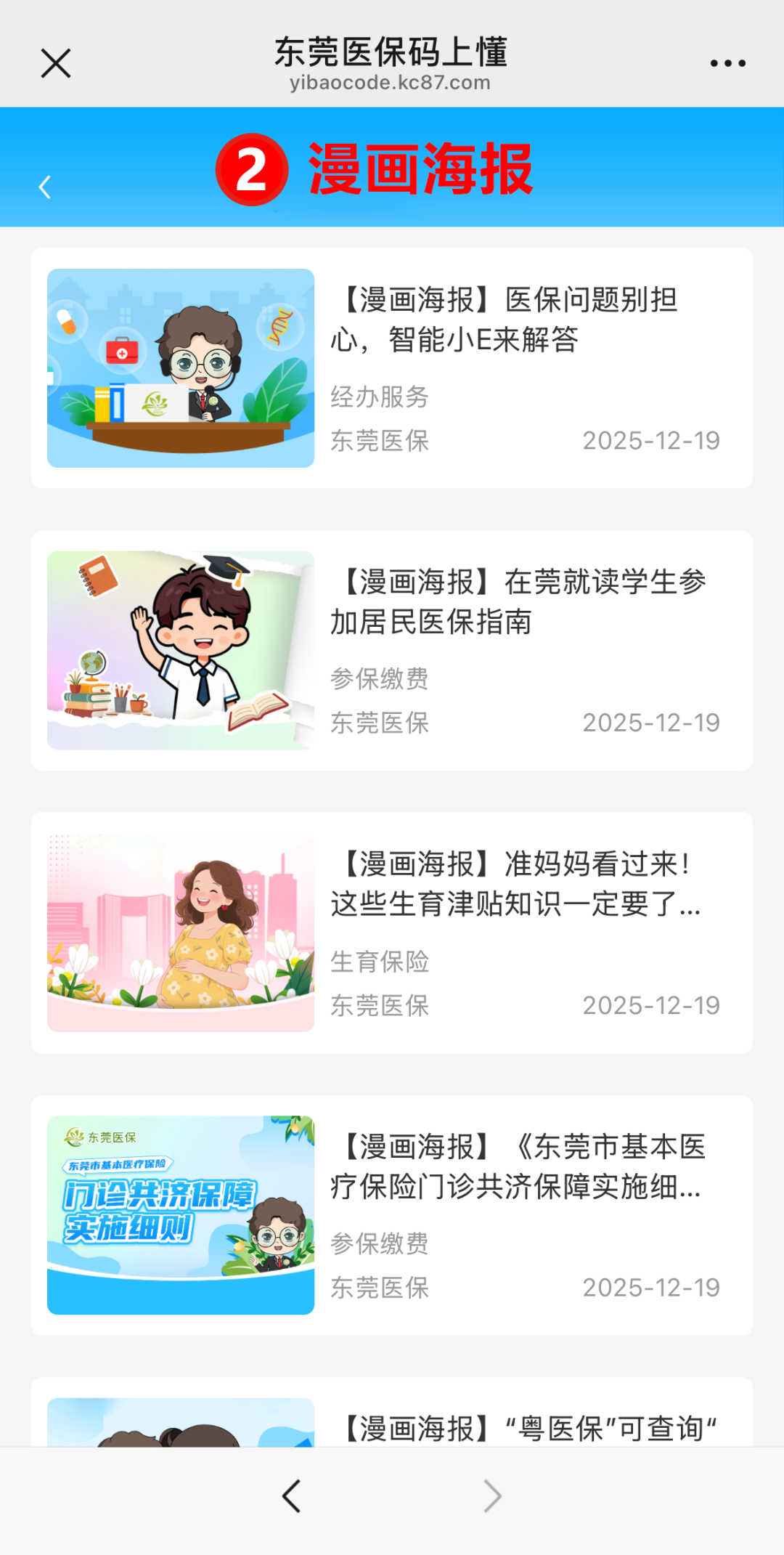
Task: Open the 智能小E customer service article thumbnail
Action: tap(180, 367)
